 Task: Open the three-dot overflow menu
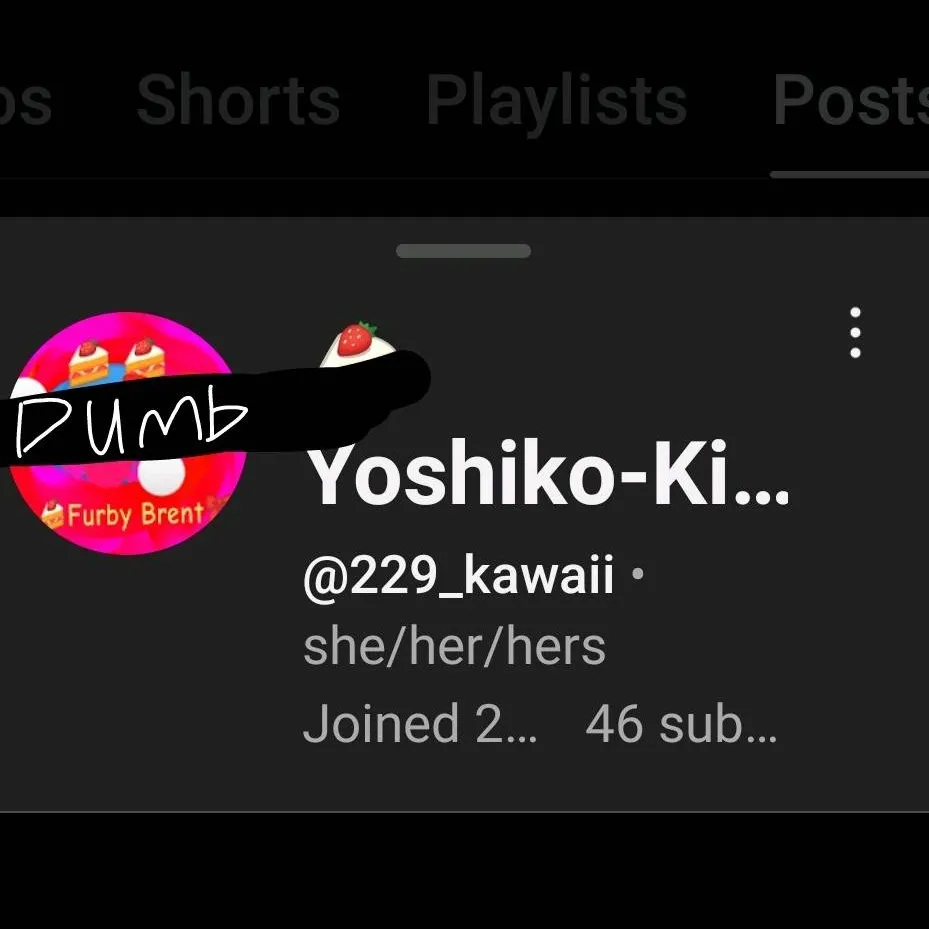[855, 333]
